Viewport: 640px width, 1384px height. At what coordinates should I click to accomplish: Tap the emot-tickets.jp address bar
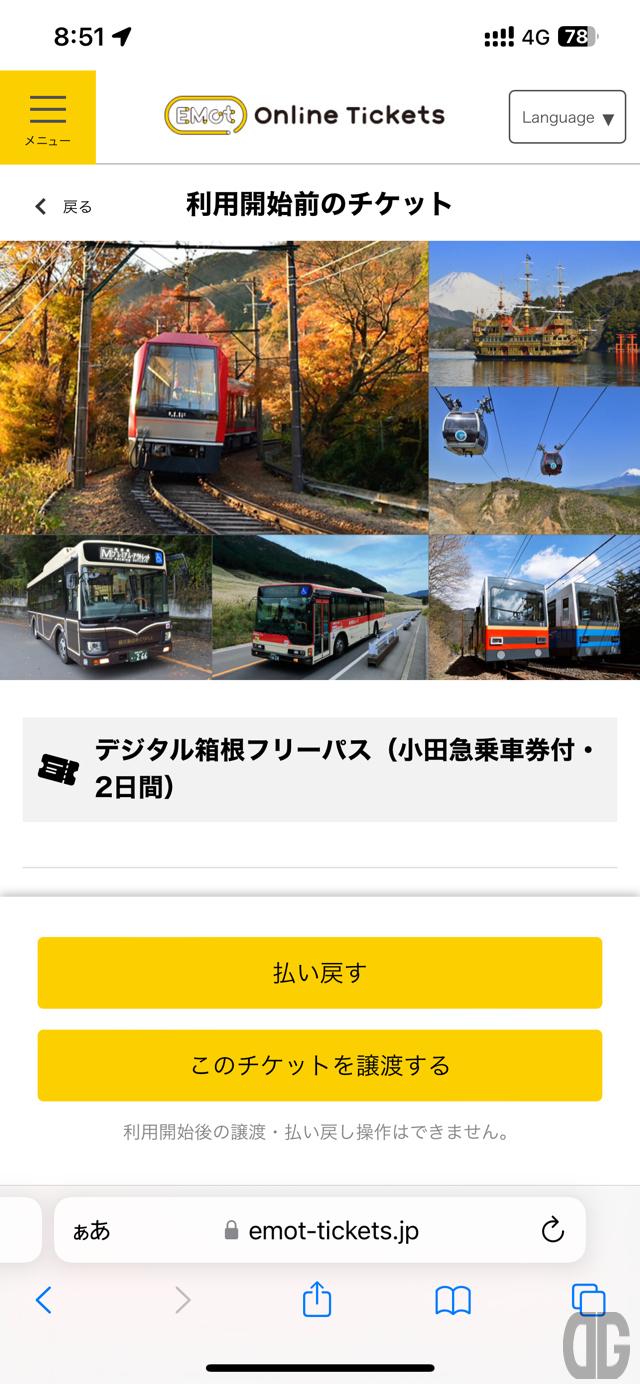[x=334, y=1230]
